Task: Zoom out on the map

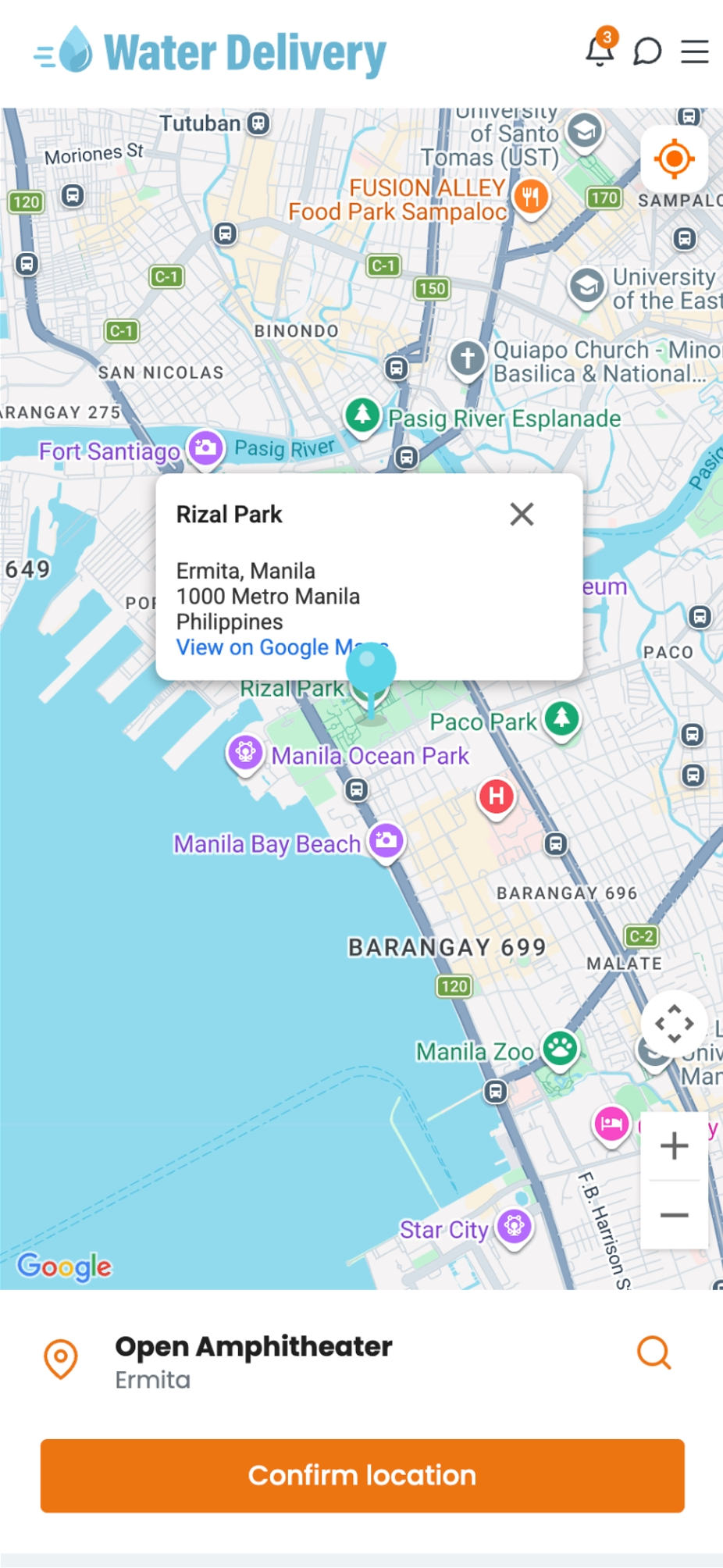Action: (x=674, y=1215)
